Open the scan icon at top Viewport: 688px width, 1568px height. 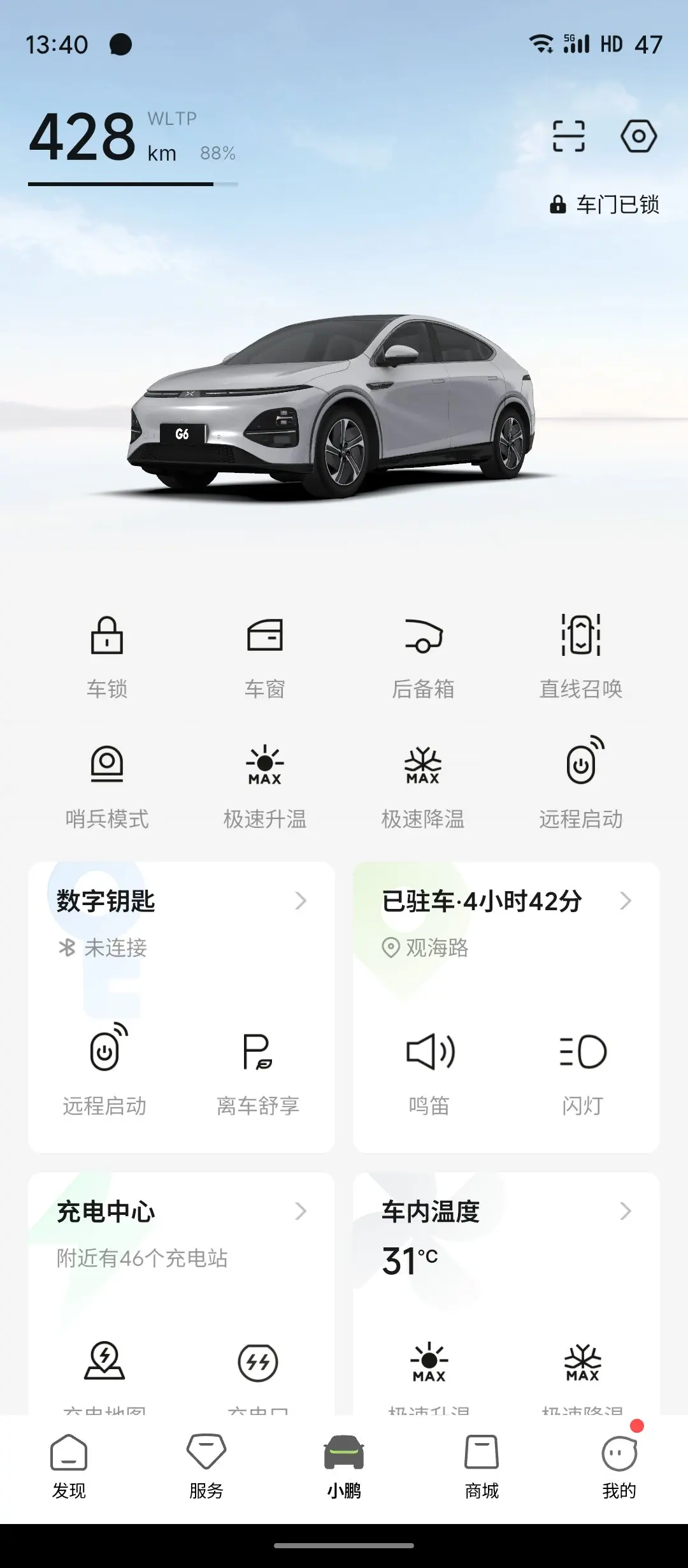pyautogui.click(x=568, y=136)
